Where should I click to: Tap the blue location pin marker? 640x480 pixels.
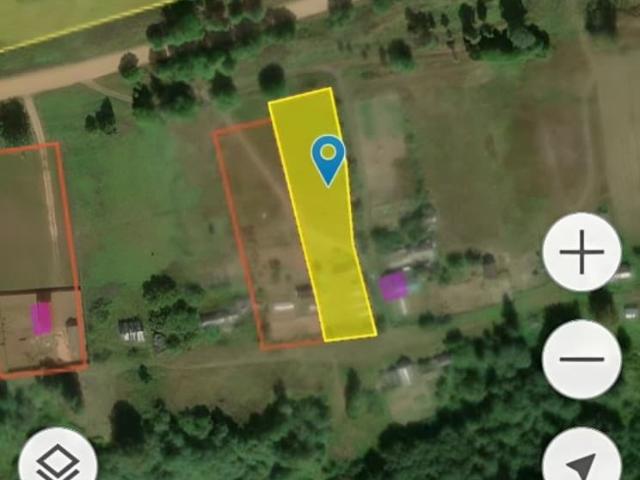328,159
